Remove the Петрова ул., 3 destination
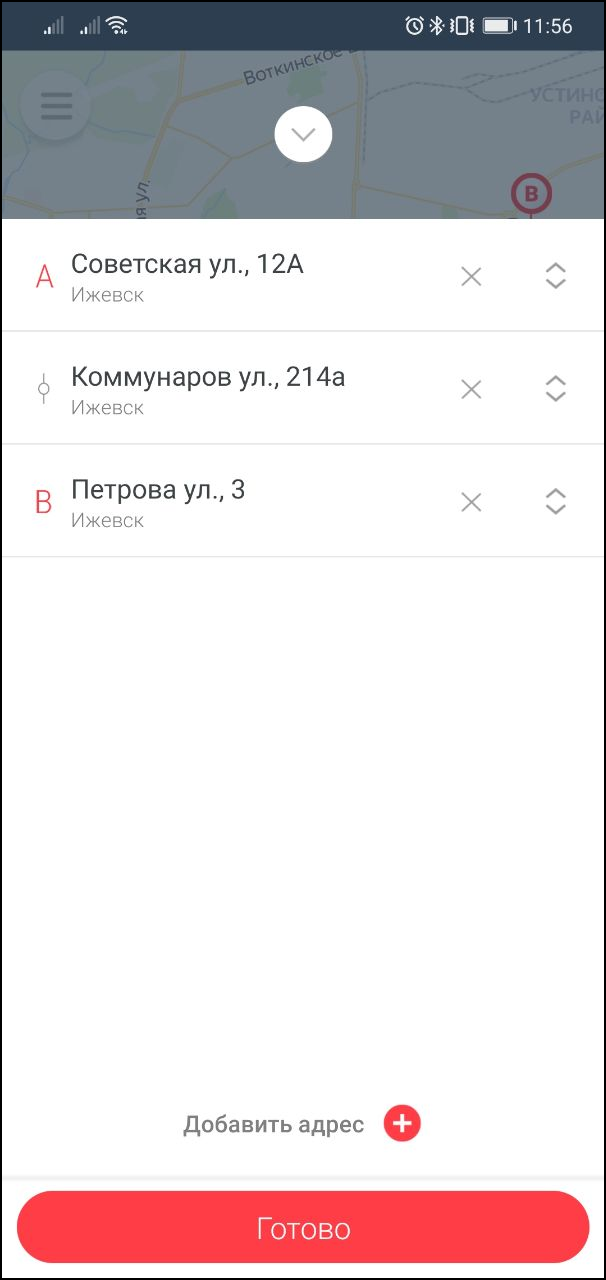The height and width of the screenshot is (1280, 606). (x=471, y=502)
